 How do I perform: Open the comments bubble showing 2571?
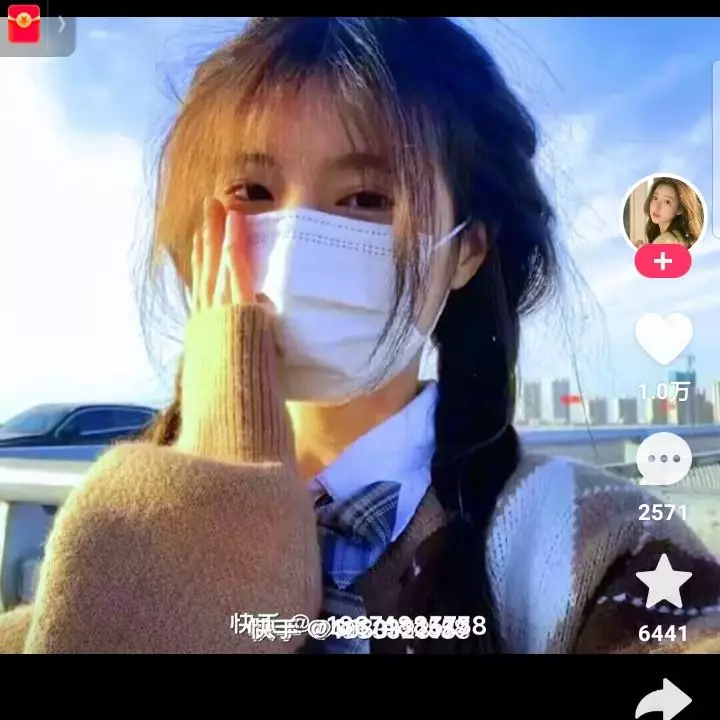[x=664, y=459]
